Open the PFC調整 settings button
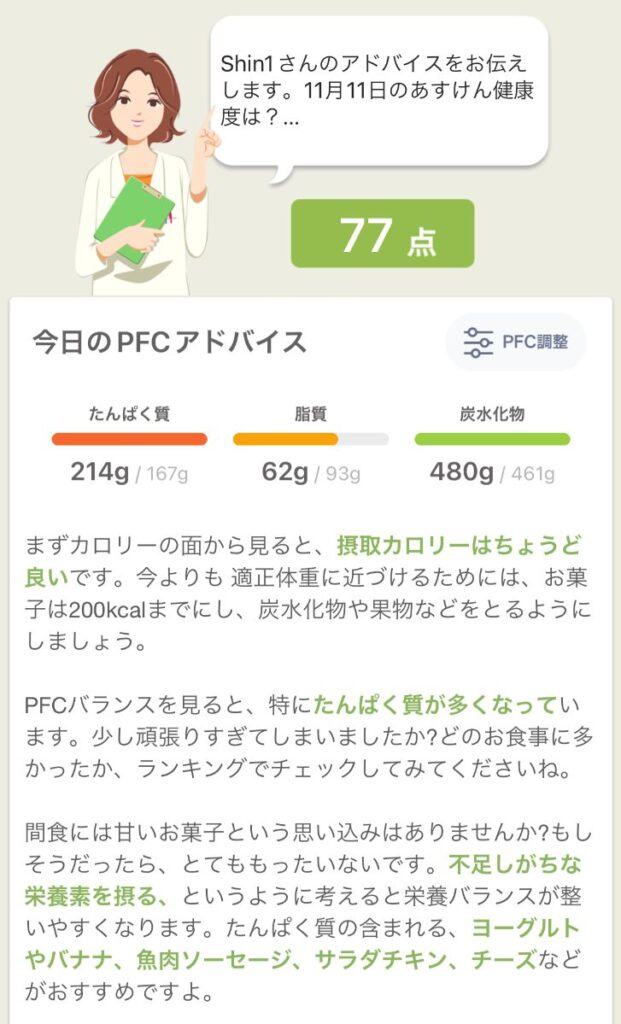Screen dimensions: 621x1024 point(516,342)
